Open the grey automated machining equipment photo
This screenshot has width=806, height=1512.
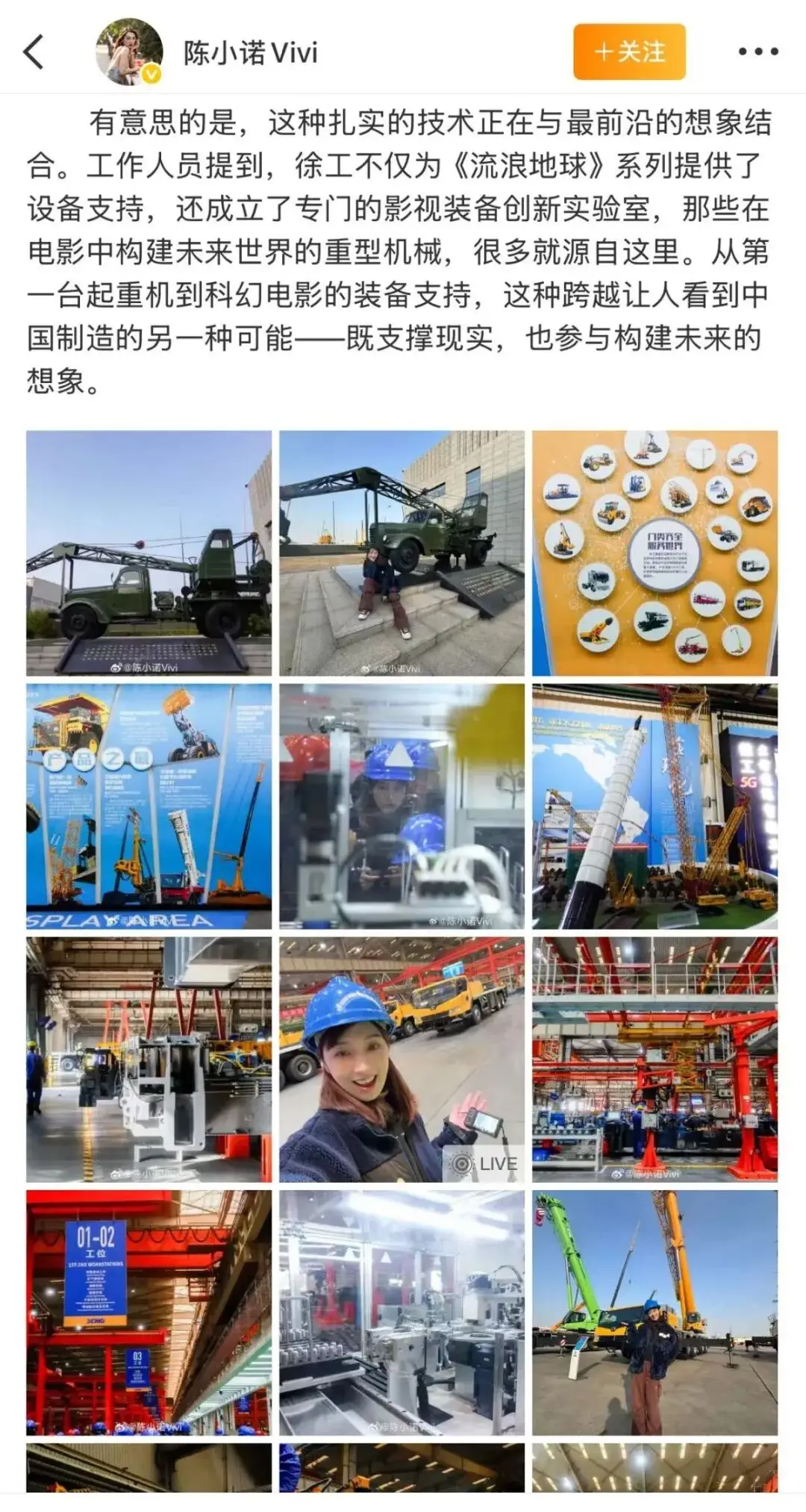402,1313
